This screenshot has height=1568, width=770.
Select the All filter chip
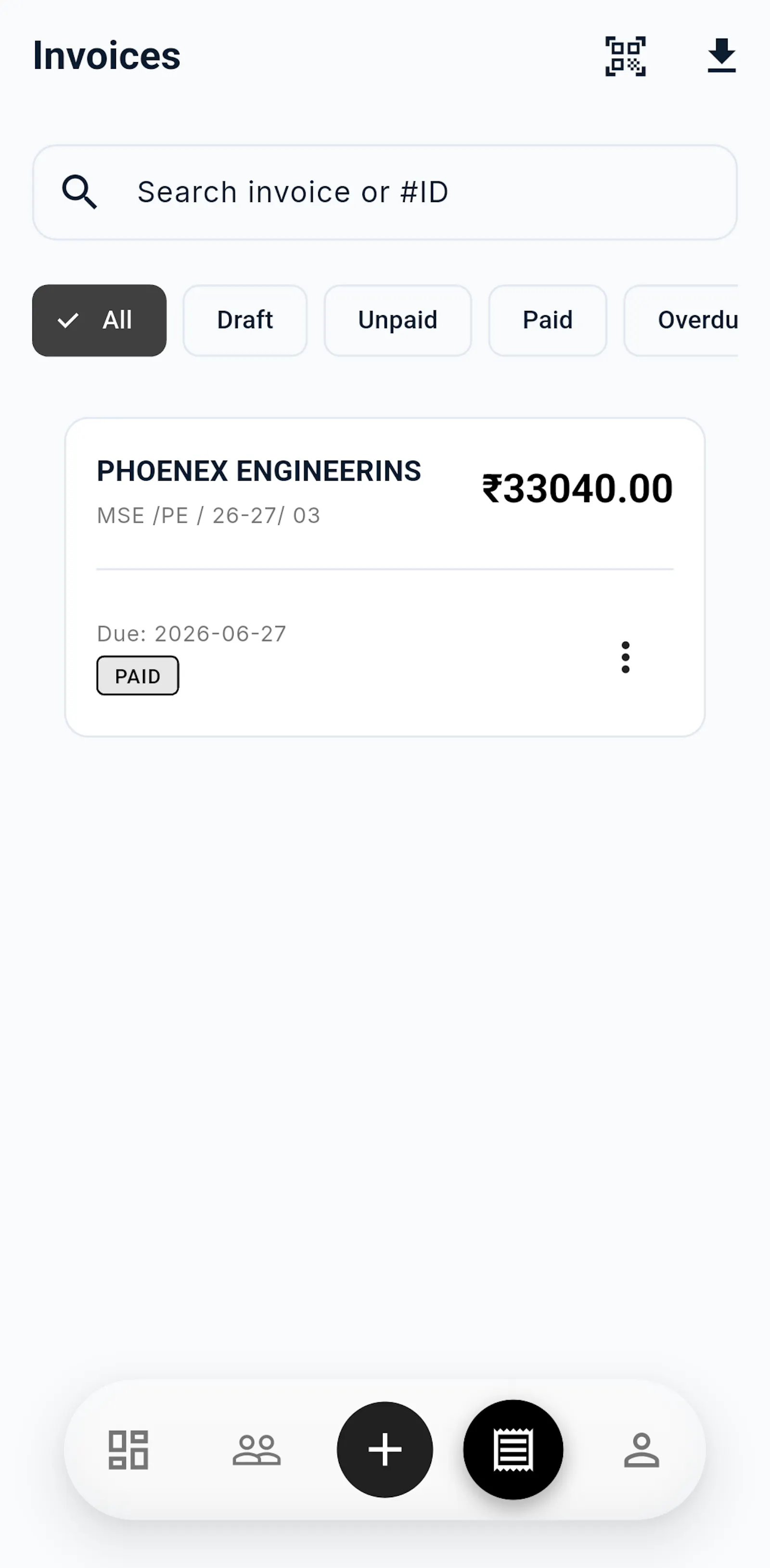pyautogui.click(x=99, y=320)
